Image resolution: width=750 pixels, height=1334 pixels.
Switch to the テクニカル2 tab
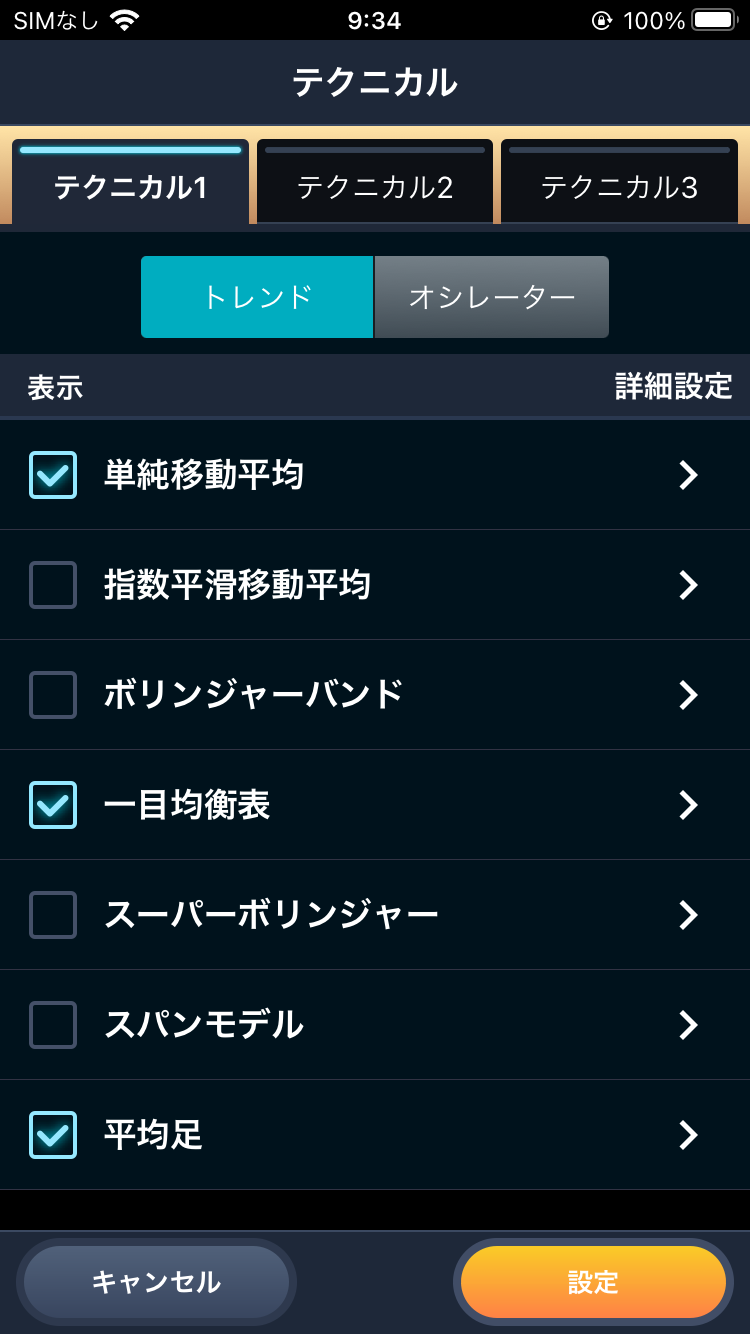[x=374, y=182]
